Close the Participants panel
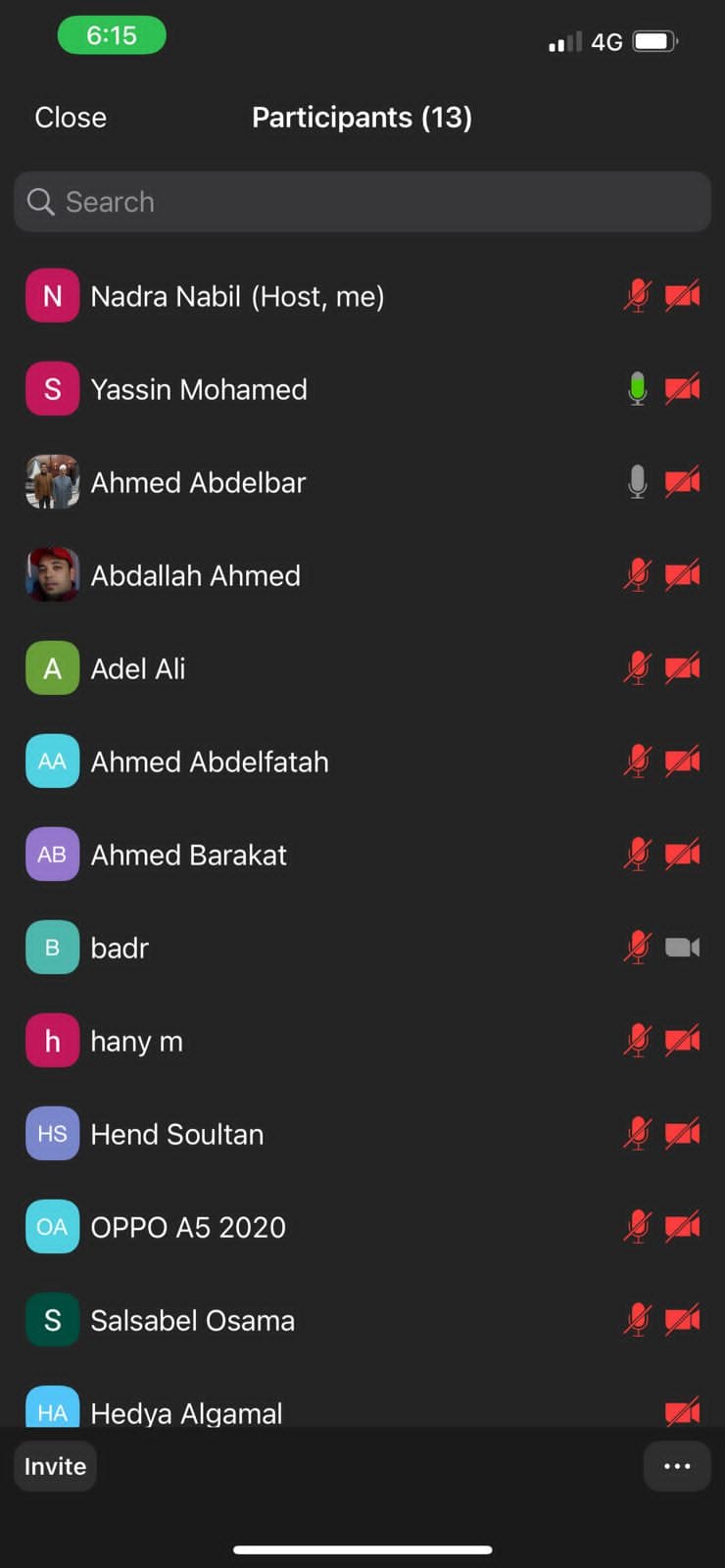This screenshot has width=725, height=1568. 71,118
